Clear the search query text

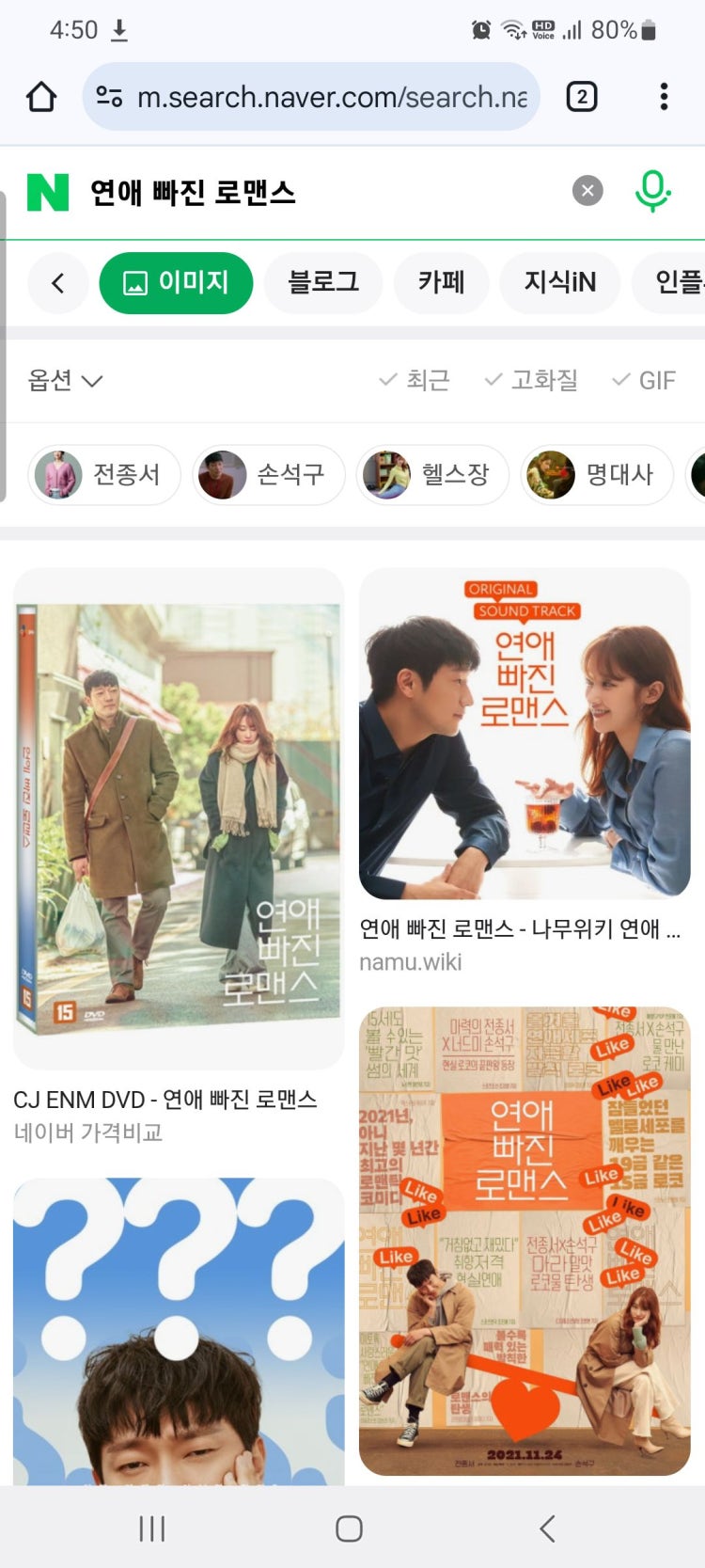click(587, 192)
